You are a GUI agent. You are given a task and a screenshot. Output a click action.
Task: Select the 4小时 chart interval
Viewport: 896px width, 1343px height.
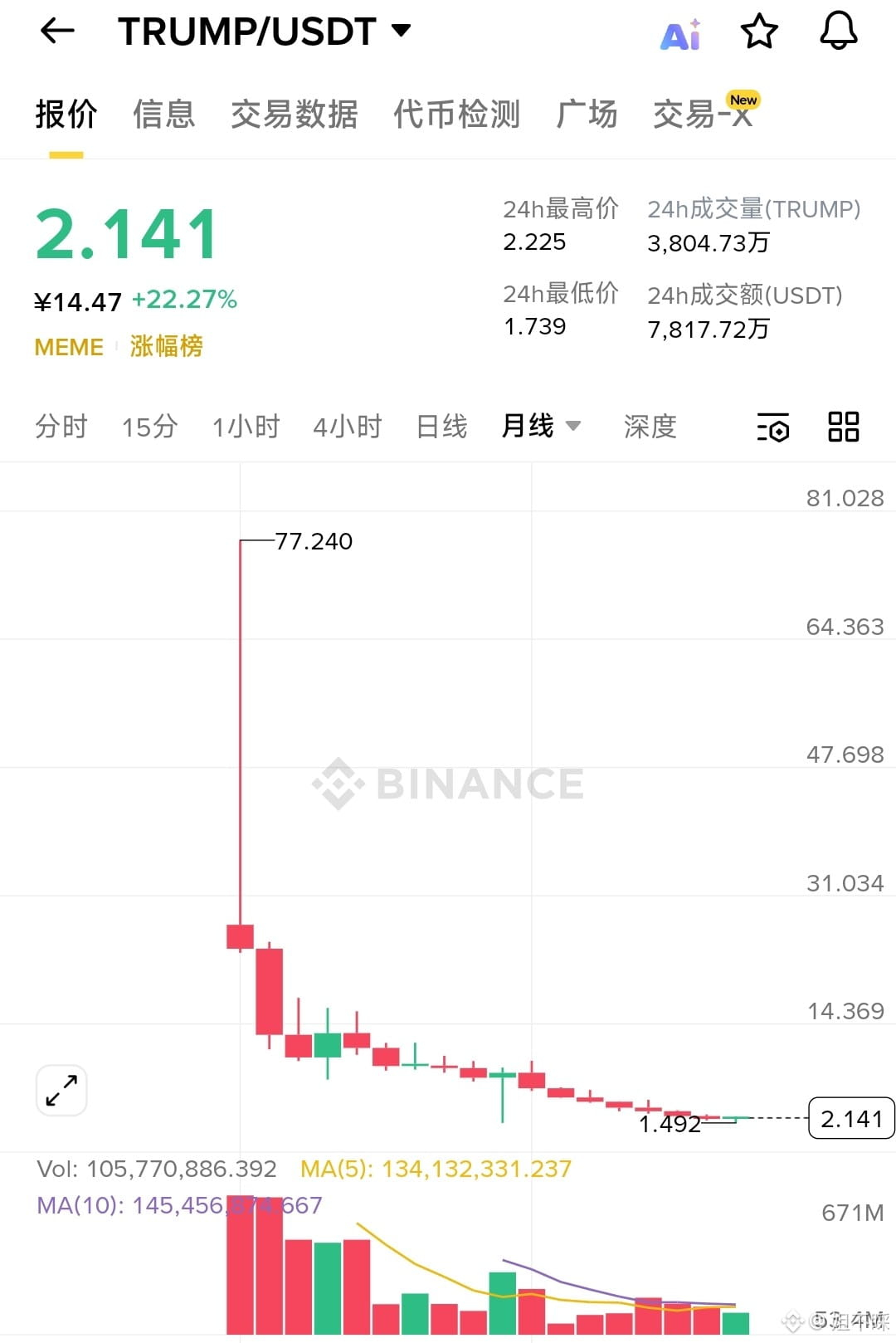348,427
